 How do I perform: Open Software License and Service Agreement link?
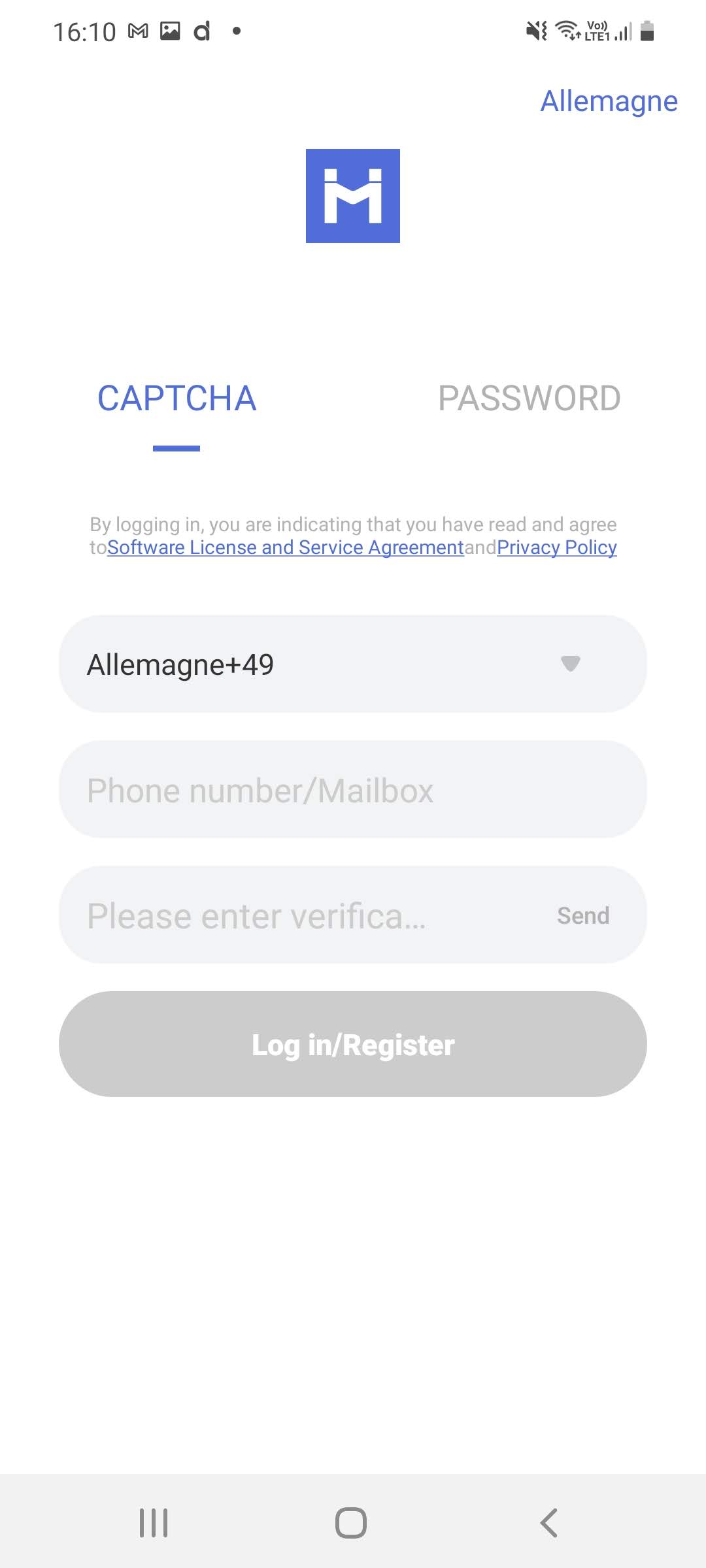point(285,547)
